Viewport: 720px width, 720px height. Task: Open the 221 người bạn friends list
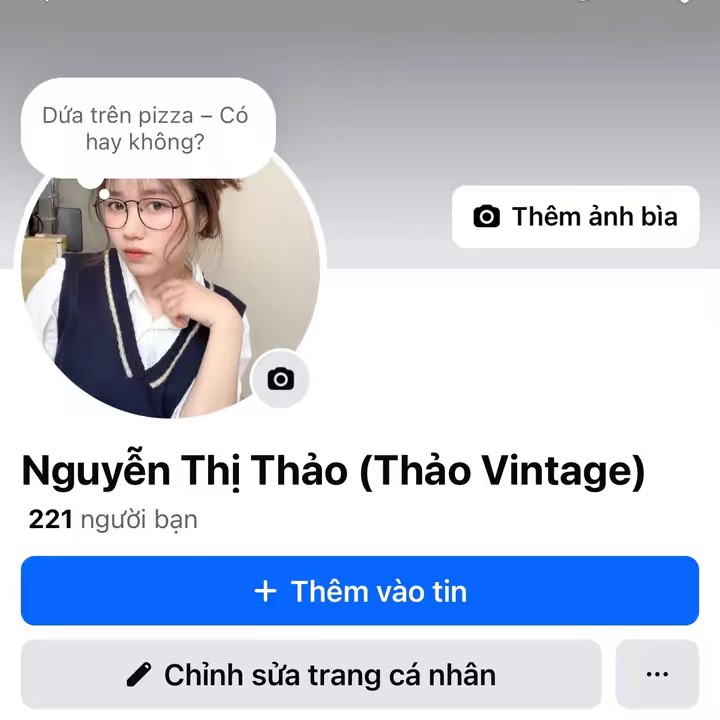click(x=113, y=520)
